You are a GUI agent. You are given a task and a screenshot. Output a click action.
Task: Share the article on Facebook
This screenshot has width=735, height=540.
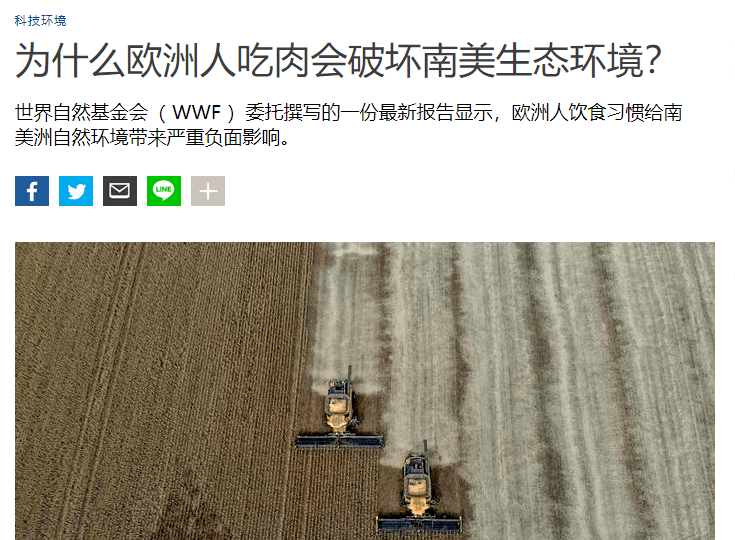point(32,191)
